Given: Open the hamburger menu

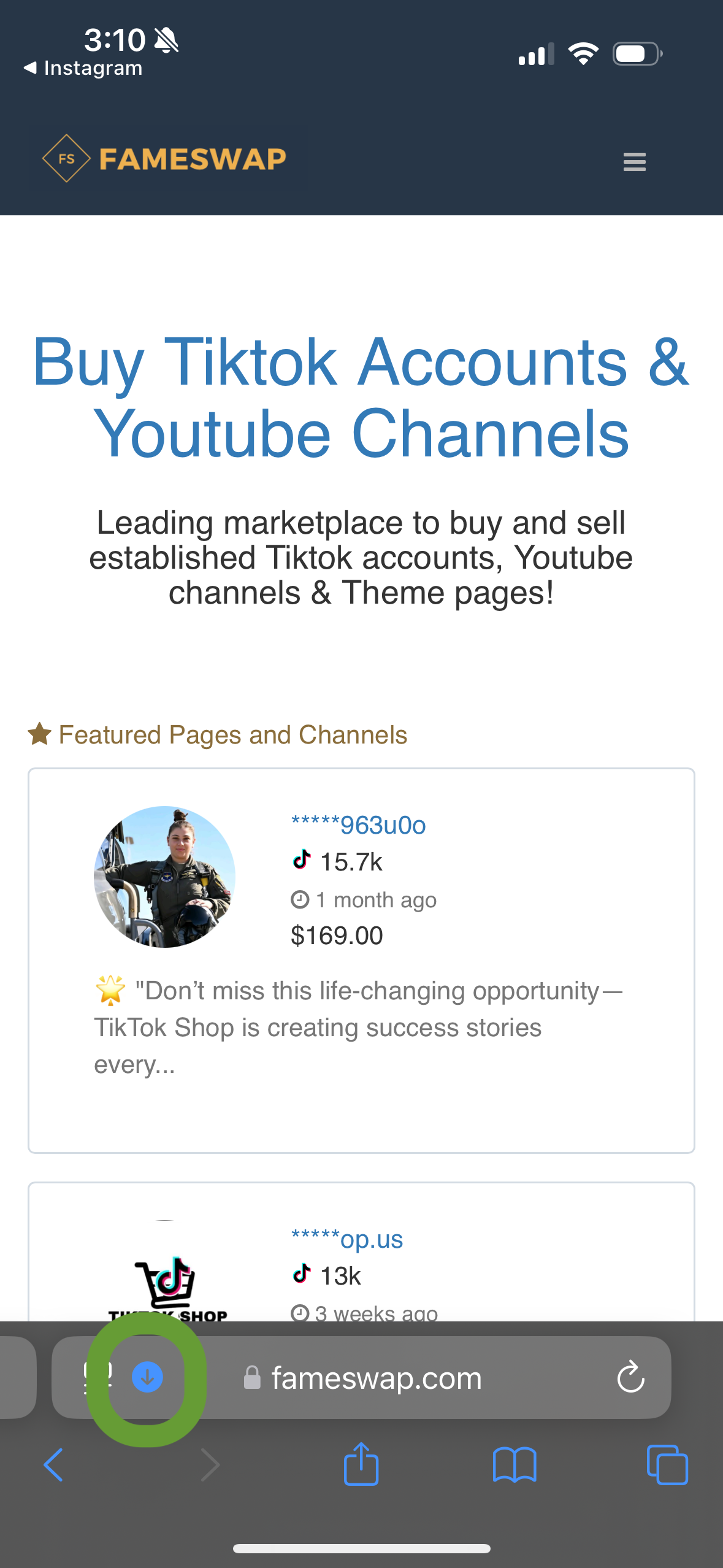Looking at the screenshot, I should [634, 162].
